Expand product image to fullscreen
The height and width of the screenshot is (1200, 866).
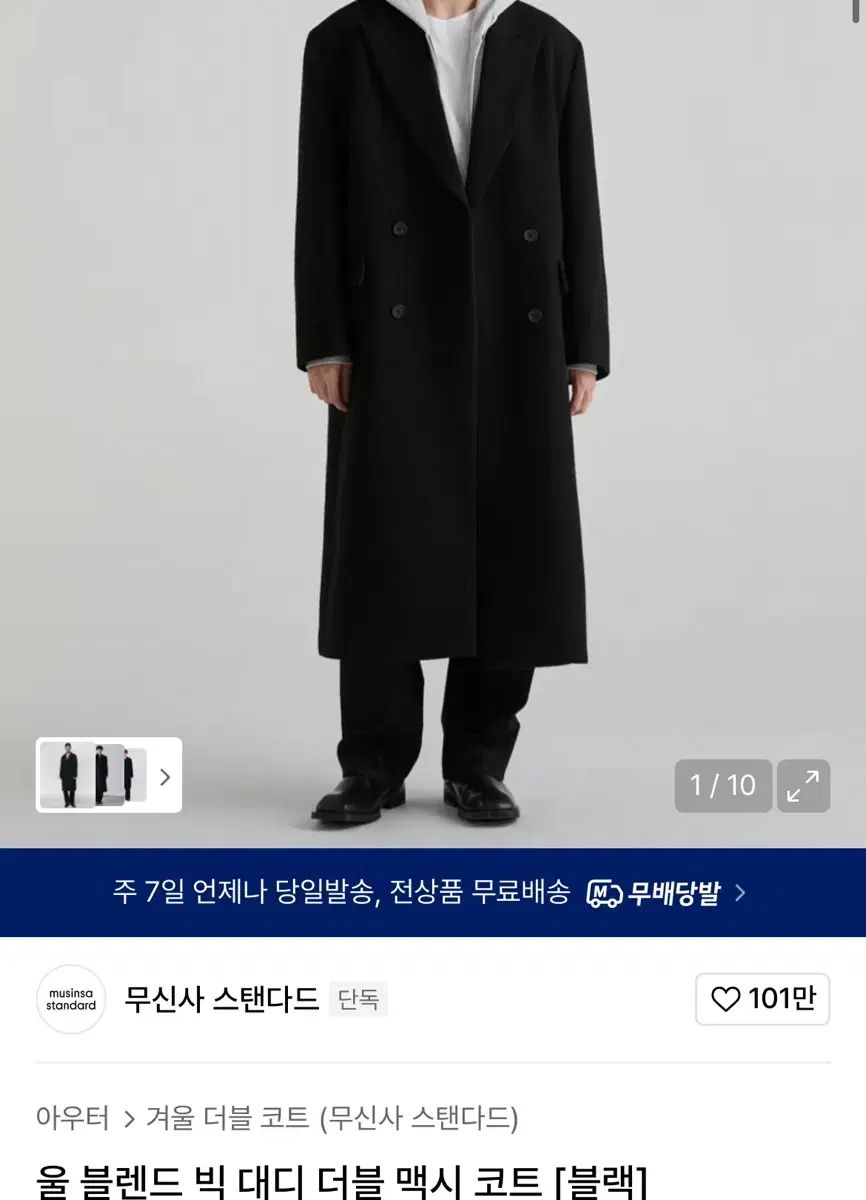pyautogui.click(x=803, y=786)
